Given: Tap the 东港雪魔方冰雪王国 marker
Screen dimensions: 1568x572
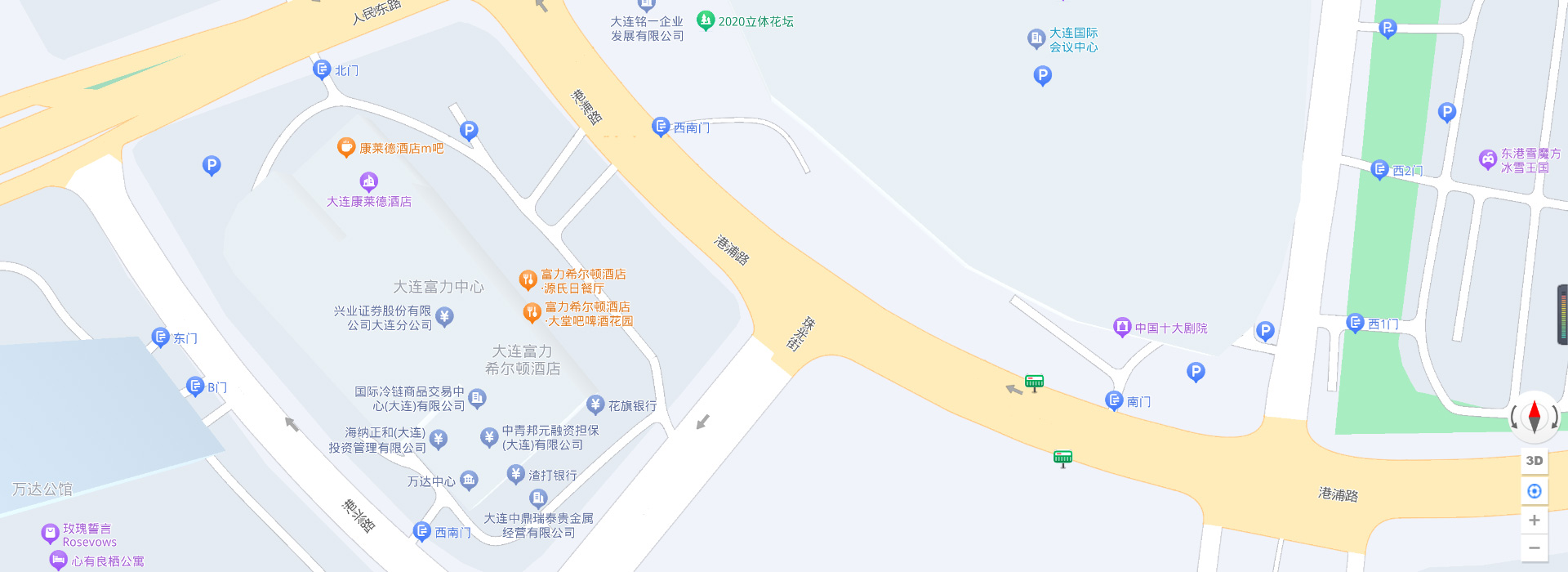Looking at the screenshot, I should tap(1488, 159).
